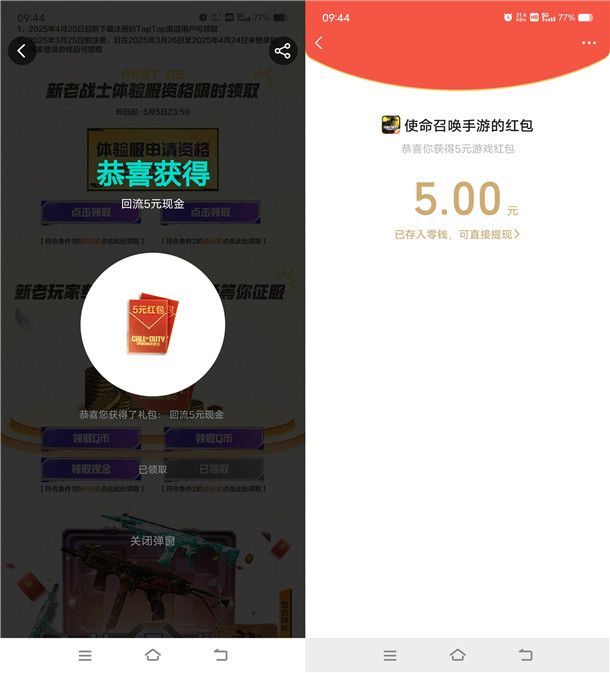Close the popup via 关闭弹窗
The height and width of the screenshot is (673, 610).
(152, 541)
